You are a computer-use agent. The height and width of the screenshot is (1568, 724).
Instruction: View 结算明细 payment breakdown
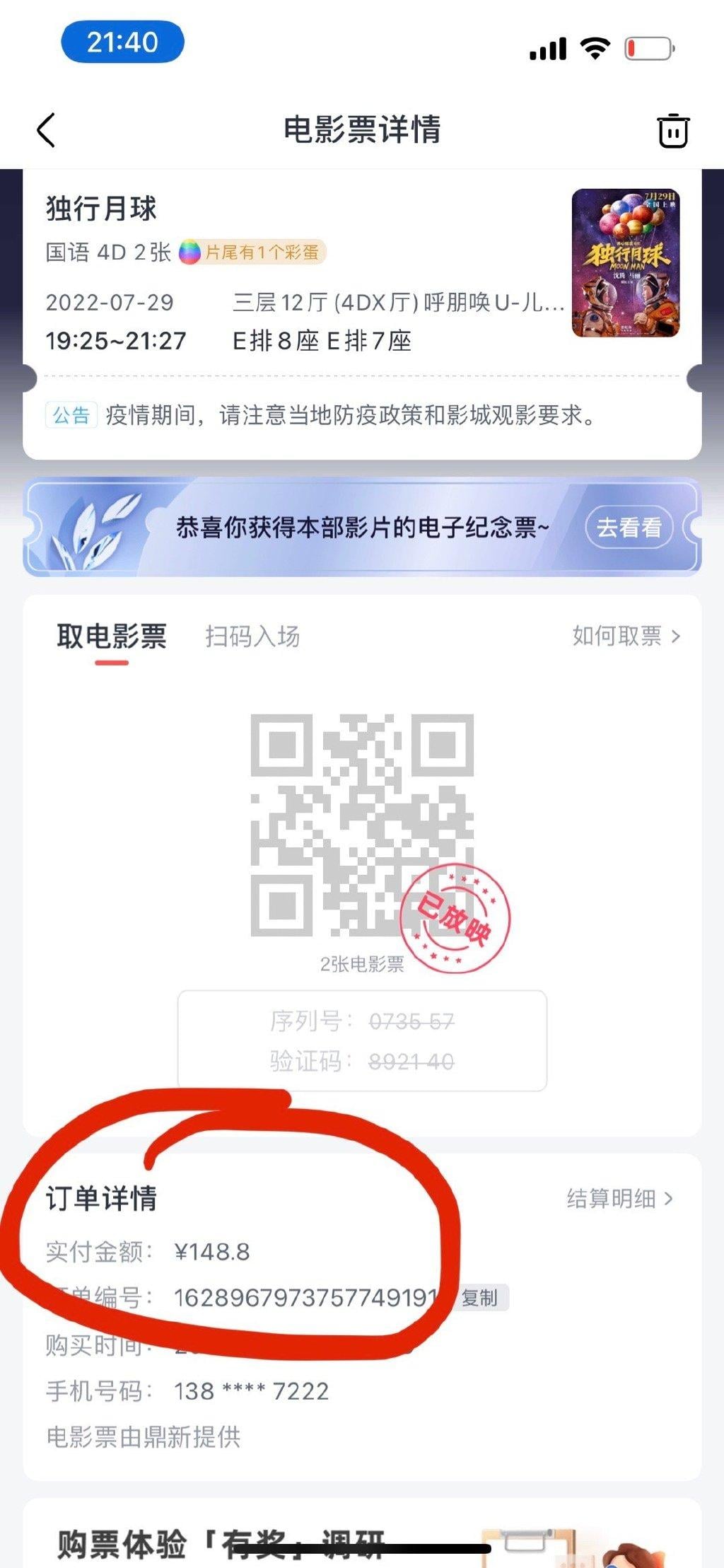point(619,1198)
